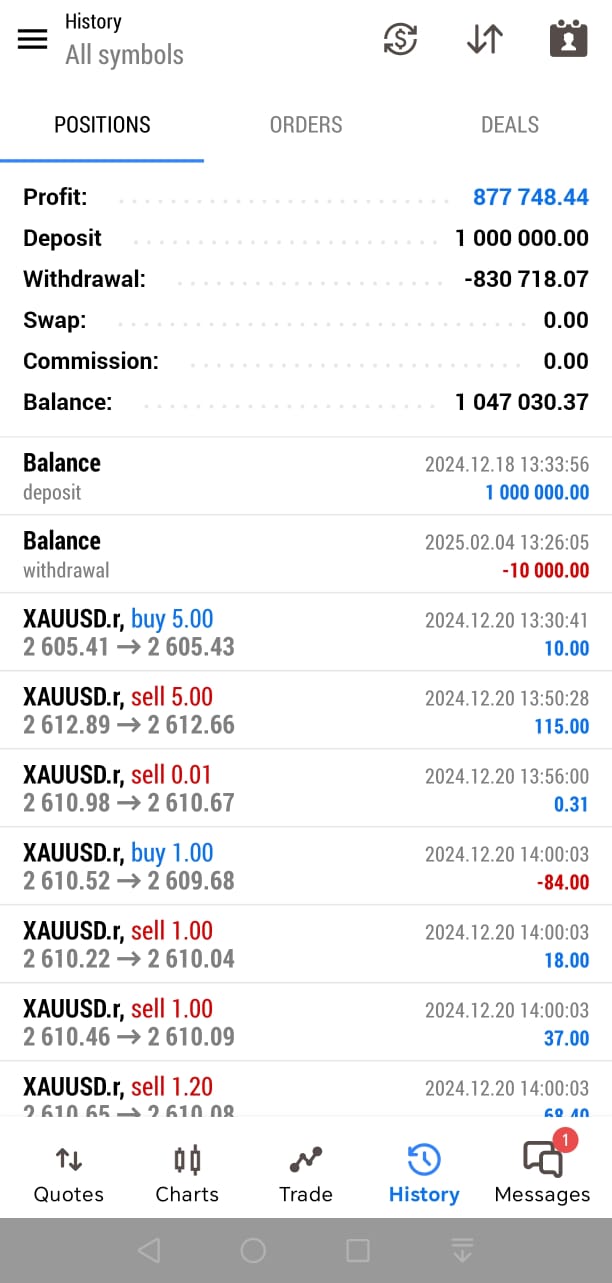Switch to the DEALS tab
Screen dimensions: 612x1283
click(x=510, y=125)
